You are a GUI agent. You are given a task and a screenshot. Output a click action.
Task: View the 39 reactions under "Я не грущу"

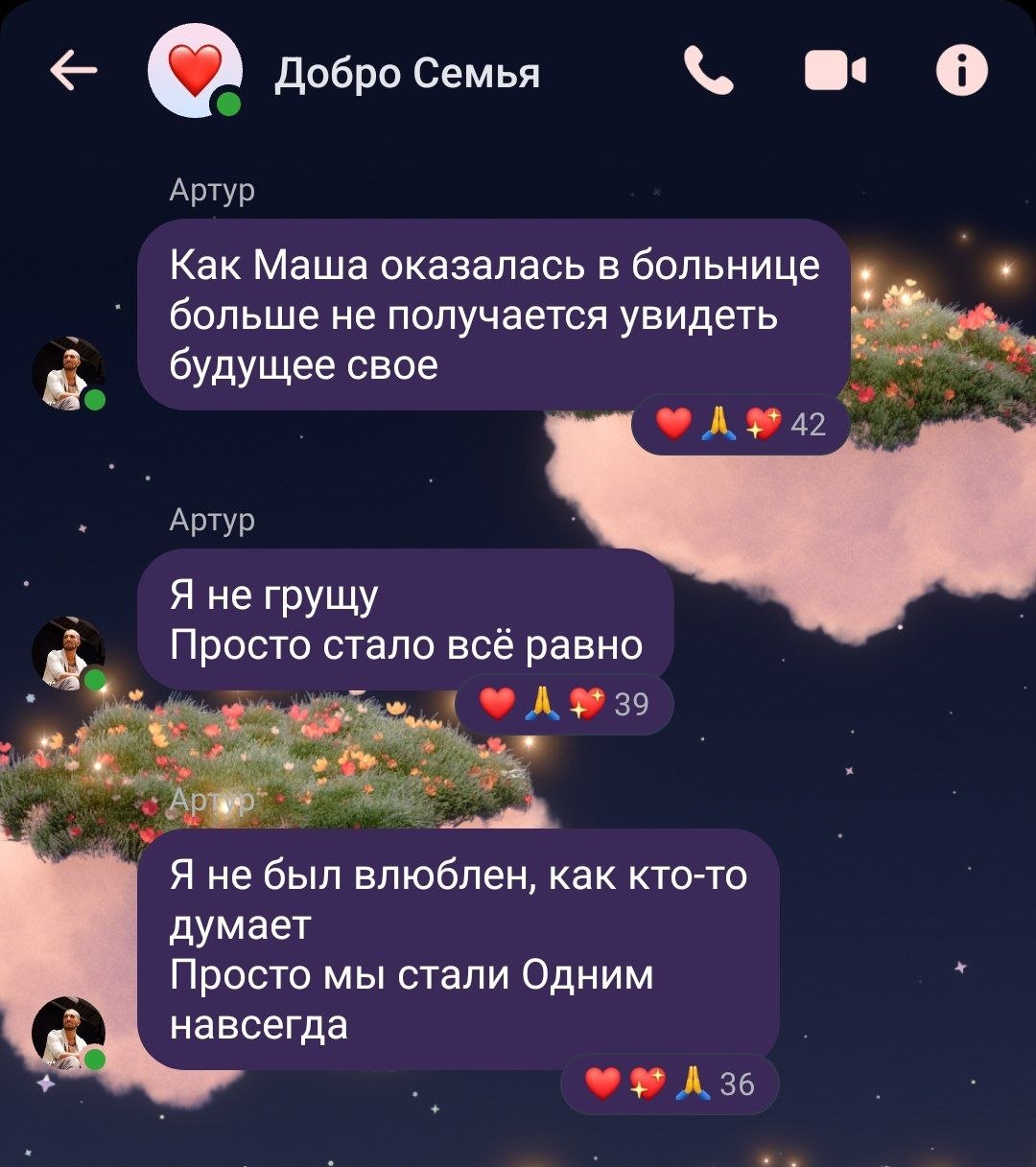pyautogui.click(x=563, y=705)
